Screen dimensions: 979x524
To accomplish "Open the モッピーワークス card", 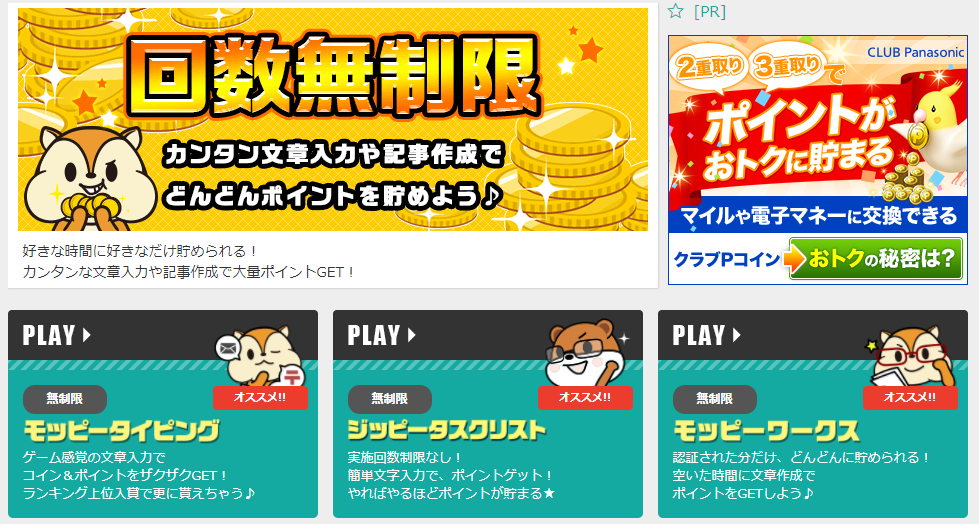I will coord(813,413).
